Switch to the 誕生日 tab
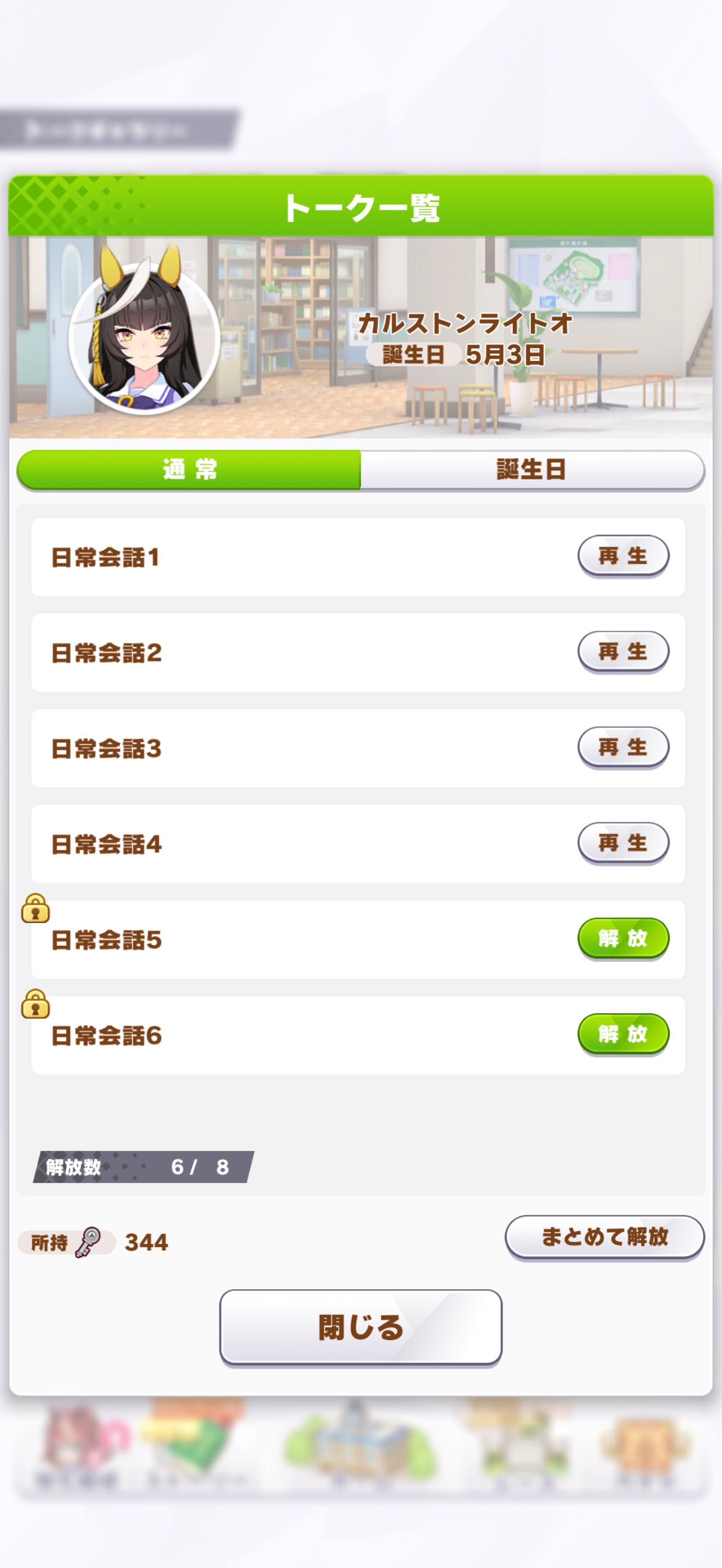 click(532, 469)
